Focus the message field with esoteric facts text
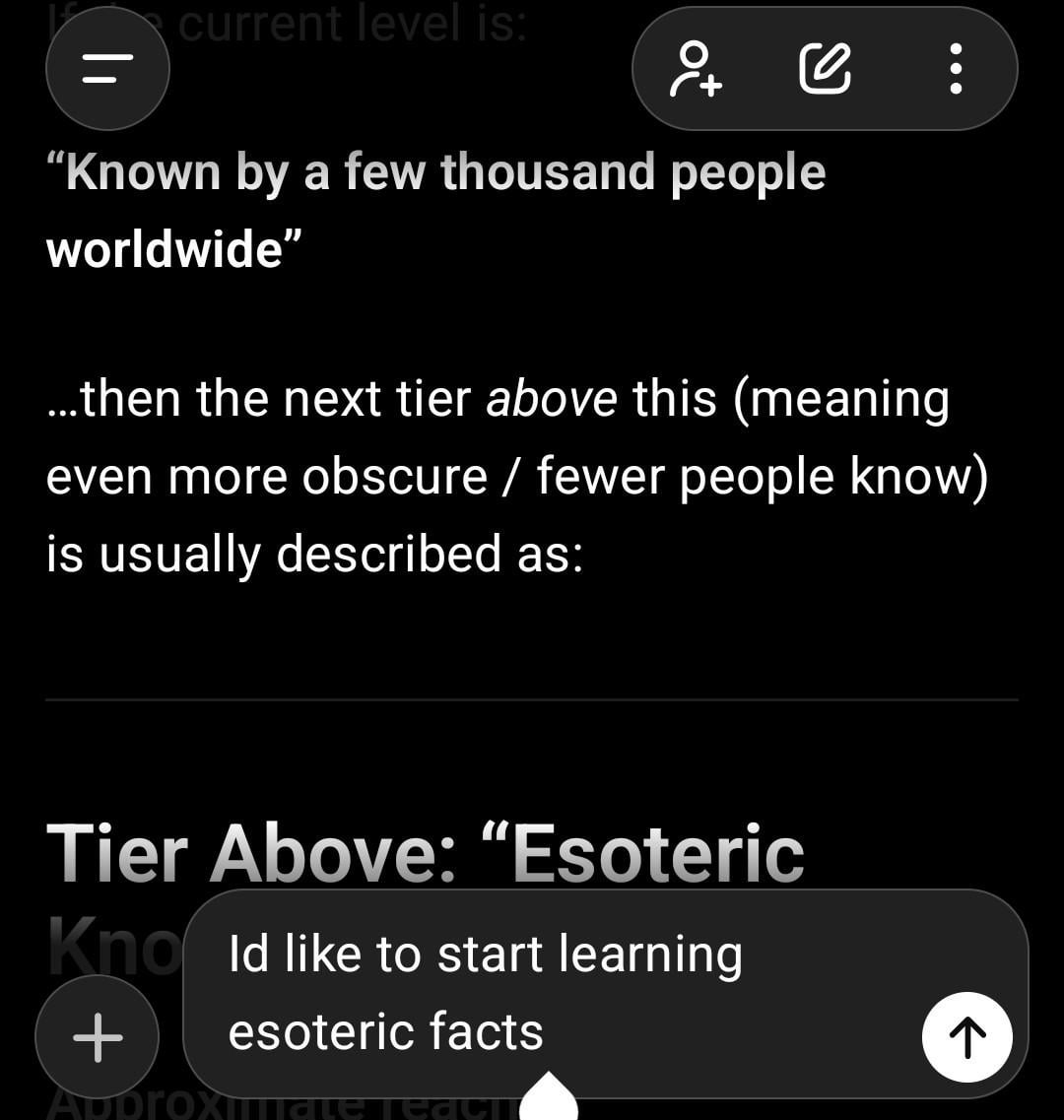The width and height of the screenshot is (1064, 1120). (552, 993)
